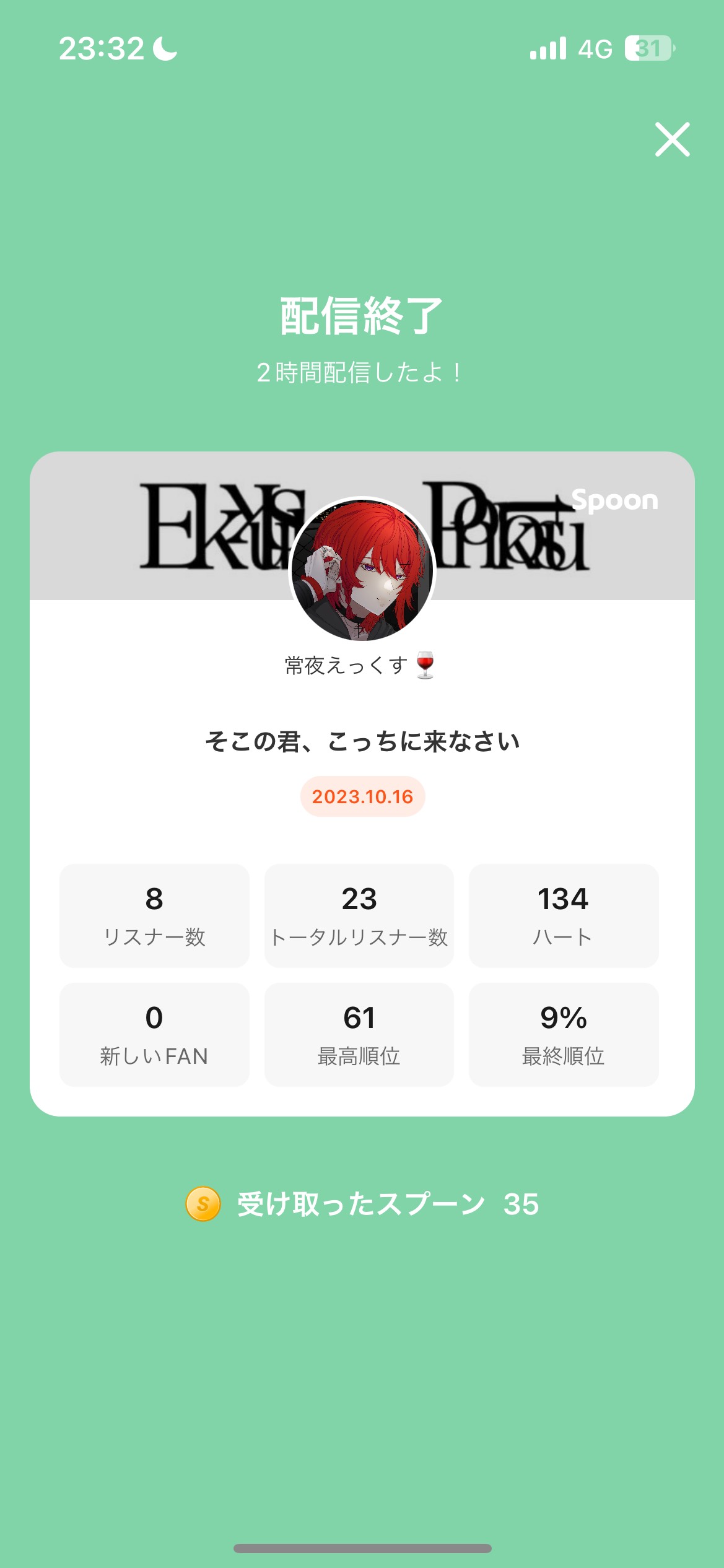Tap the 4G network indicator

click(595, 48)
